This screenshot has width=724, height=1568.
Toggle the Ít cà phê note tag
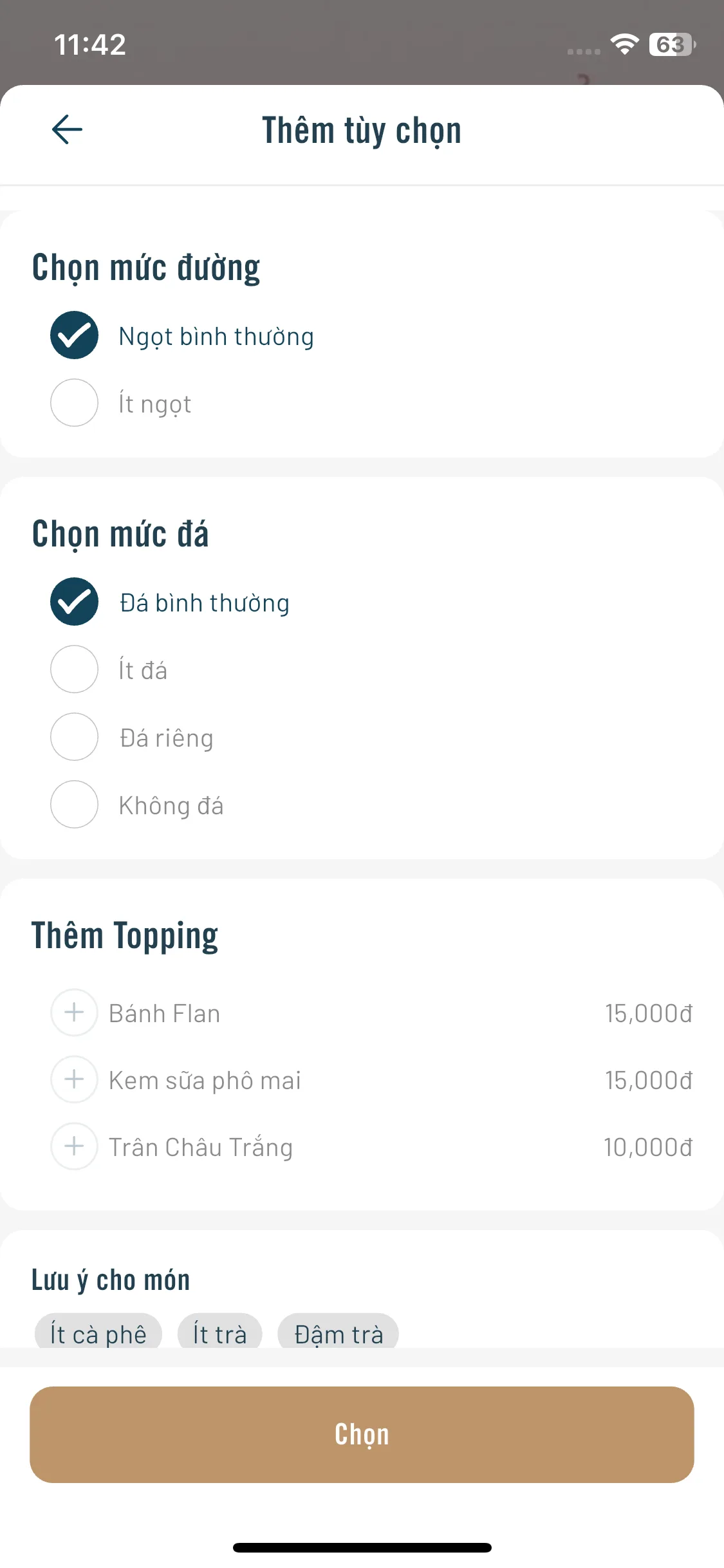click(x=98, y=1334)
